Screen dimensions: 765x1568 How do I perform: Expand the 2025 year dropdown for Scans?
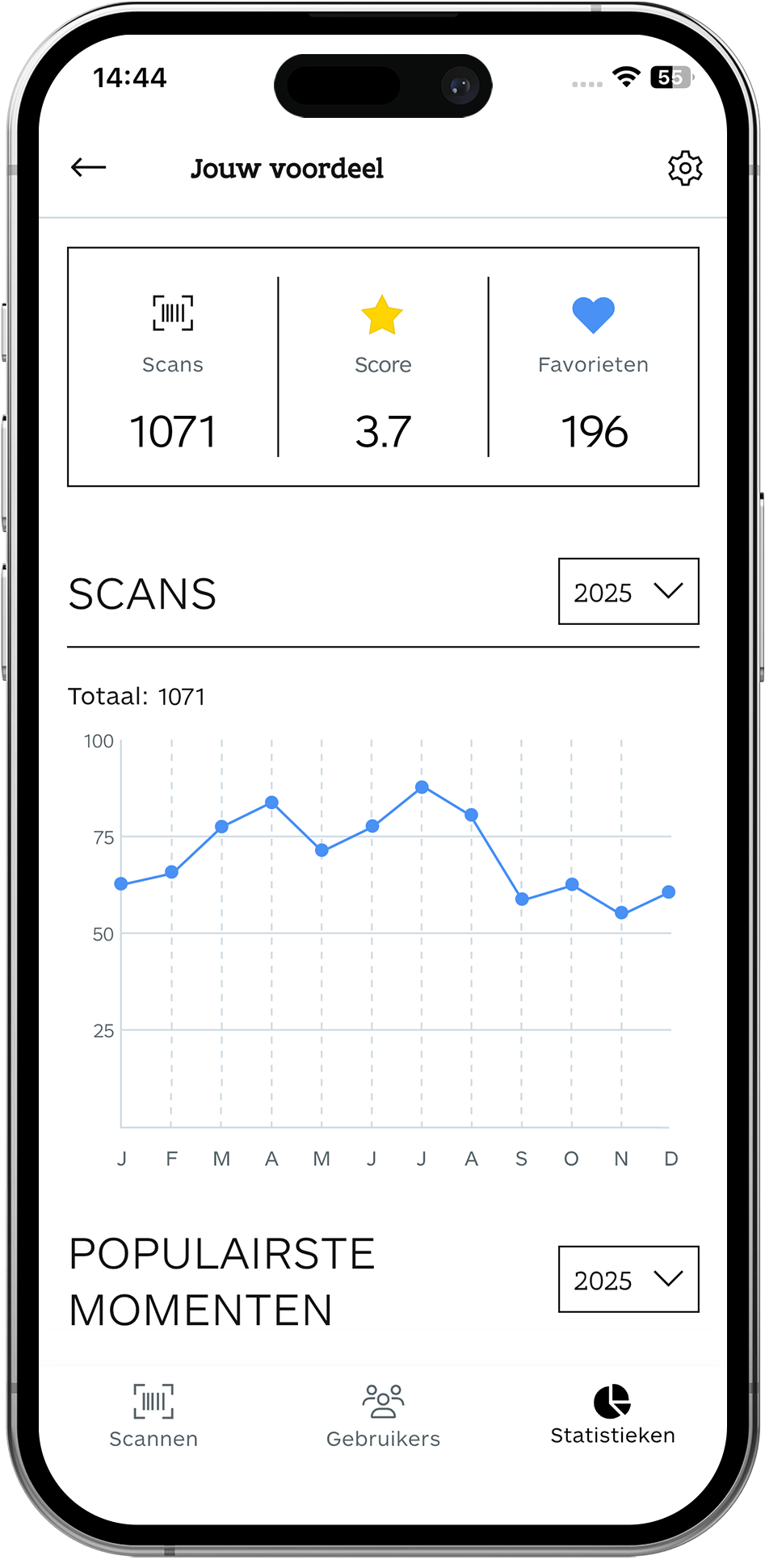pyautogui.click(x=628, y=591)
